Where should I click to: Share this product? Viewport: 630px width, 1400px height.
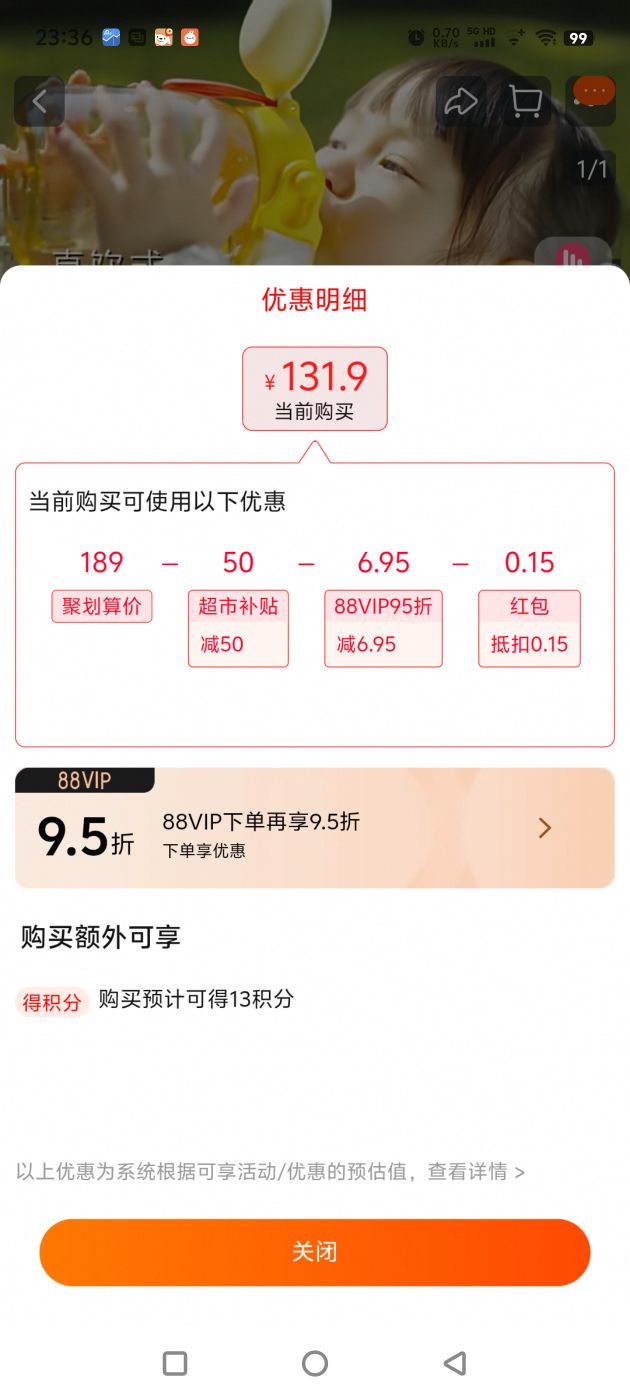pyautogui.click(x=460, y=101)
